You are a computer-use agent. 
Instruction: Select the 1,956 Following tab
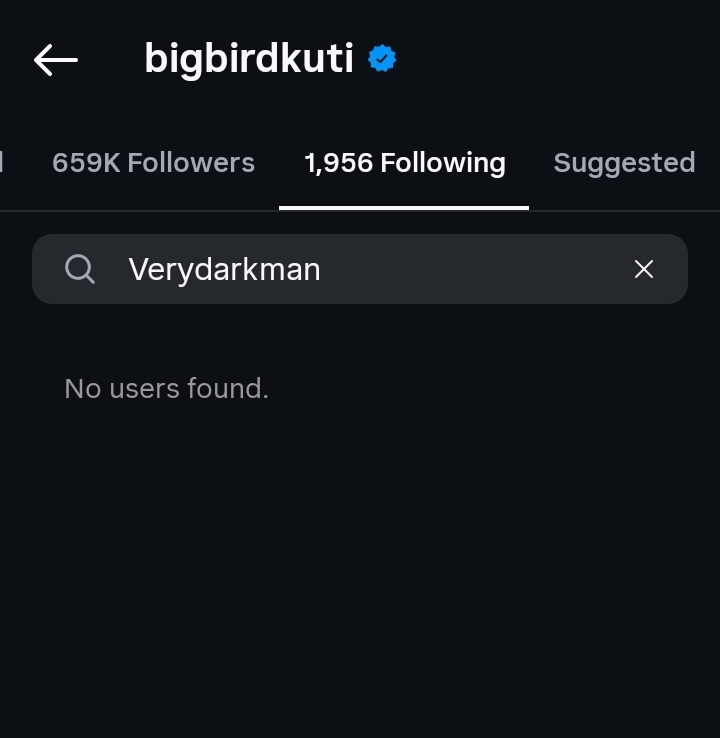click(404, 163)
